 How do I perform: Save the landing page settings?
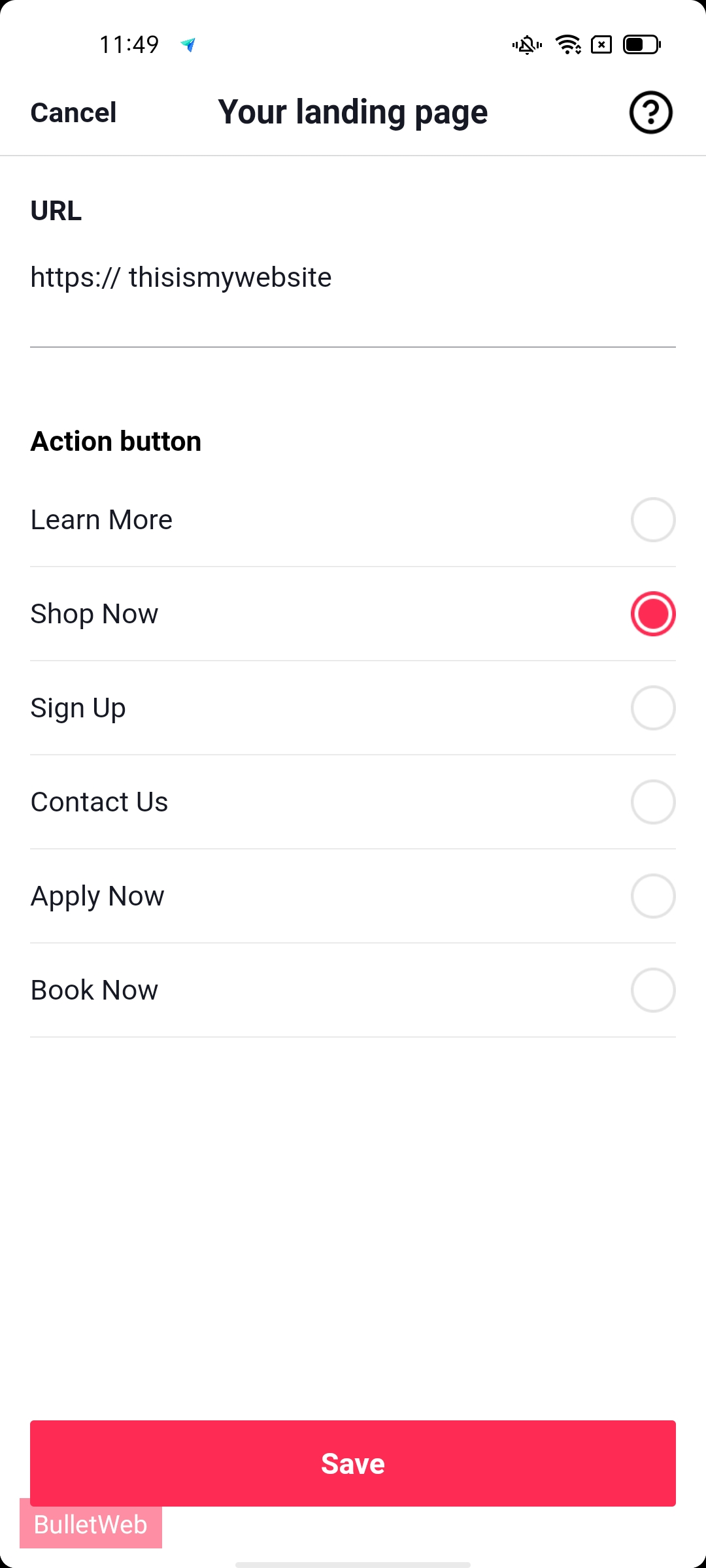353,1463
